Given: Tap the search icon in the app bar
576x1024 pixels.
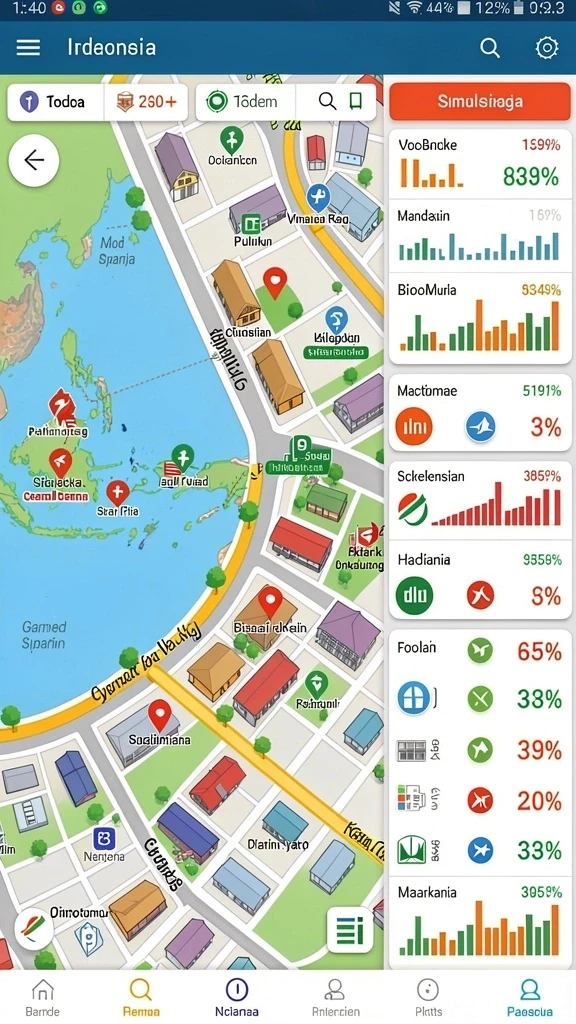Looking at the screenshot, I should click(x=490, y=48).
